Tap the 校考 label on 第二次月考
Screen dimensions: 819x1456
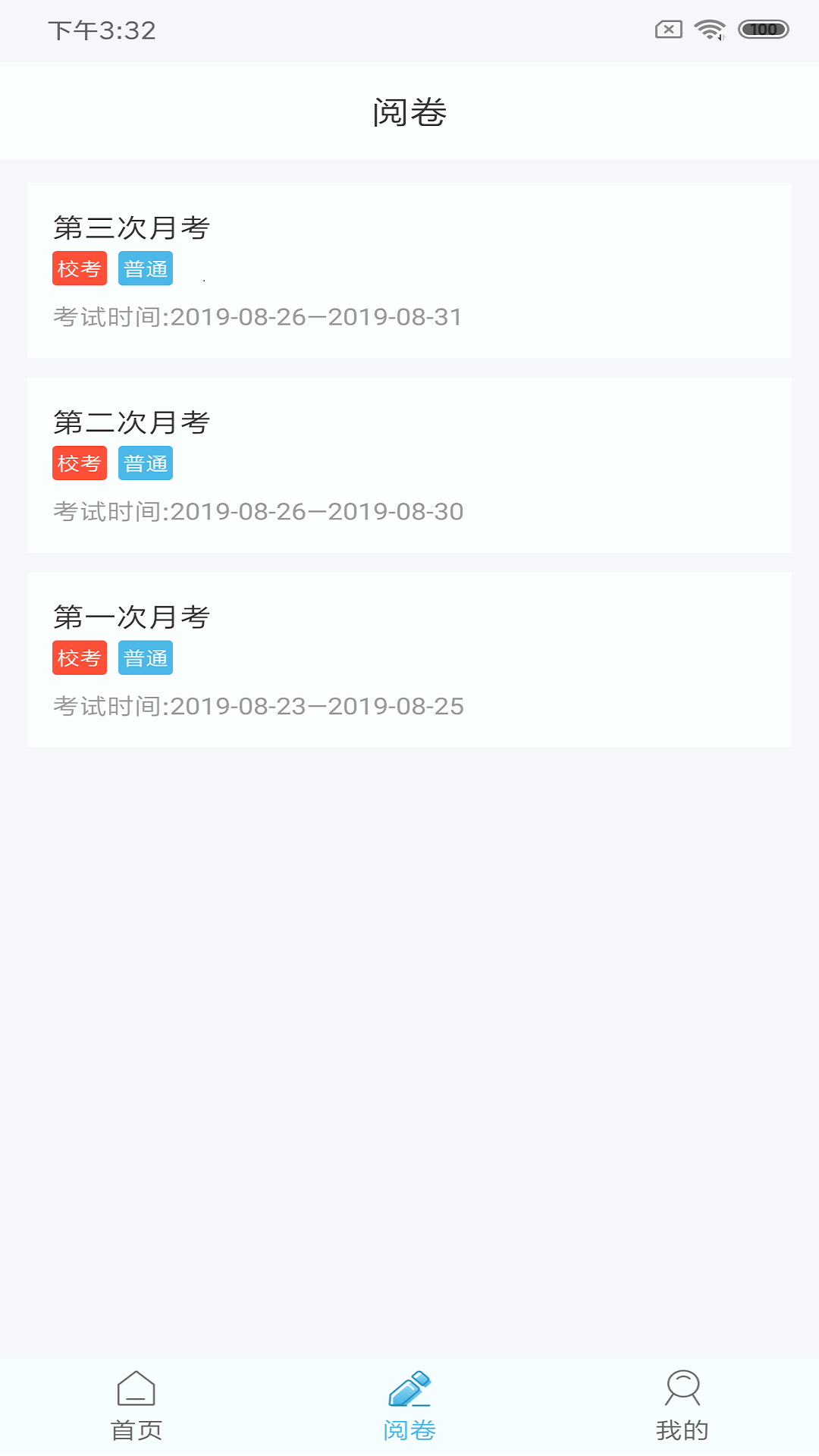click(80, 463)
